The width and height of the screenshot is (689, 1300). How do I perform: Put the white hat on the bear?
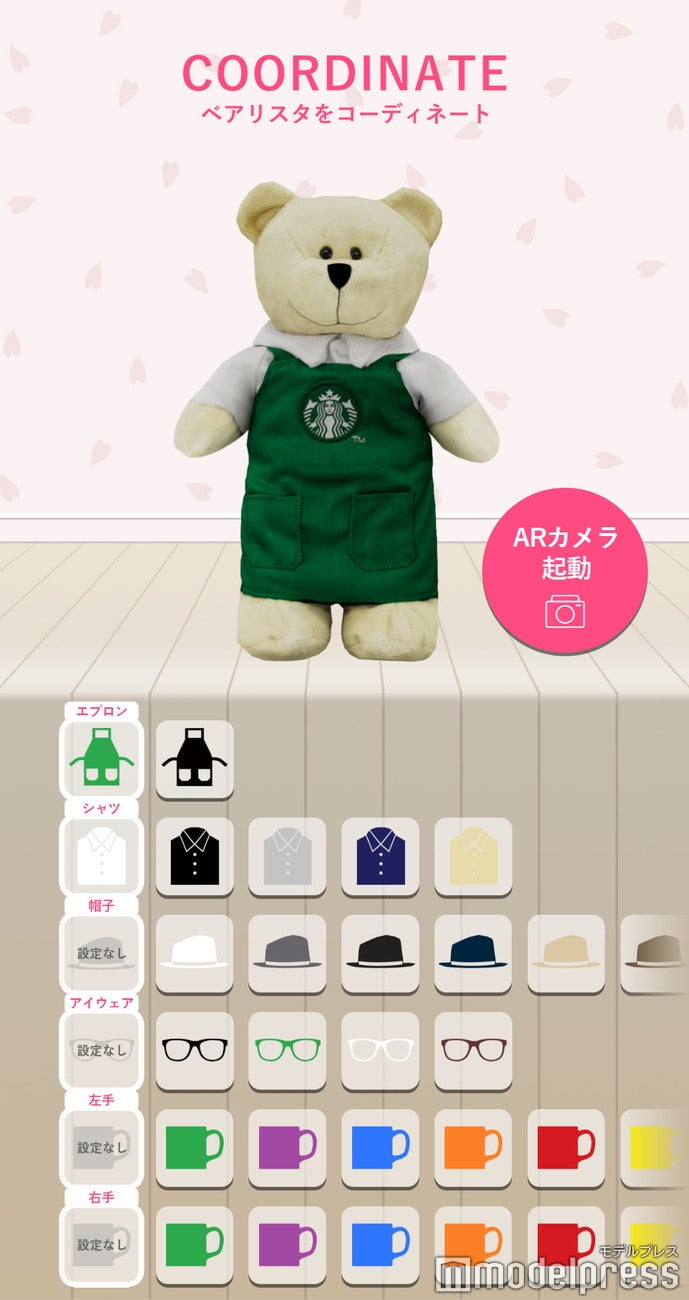click(194, 953)
